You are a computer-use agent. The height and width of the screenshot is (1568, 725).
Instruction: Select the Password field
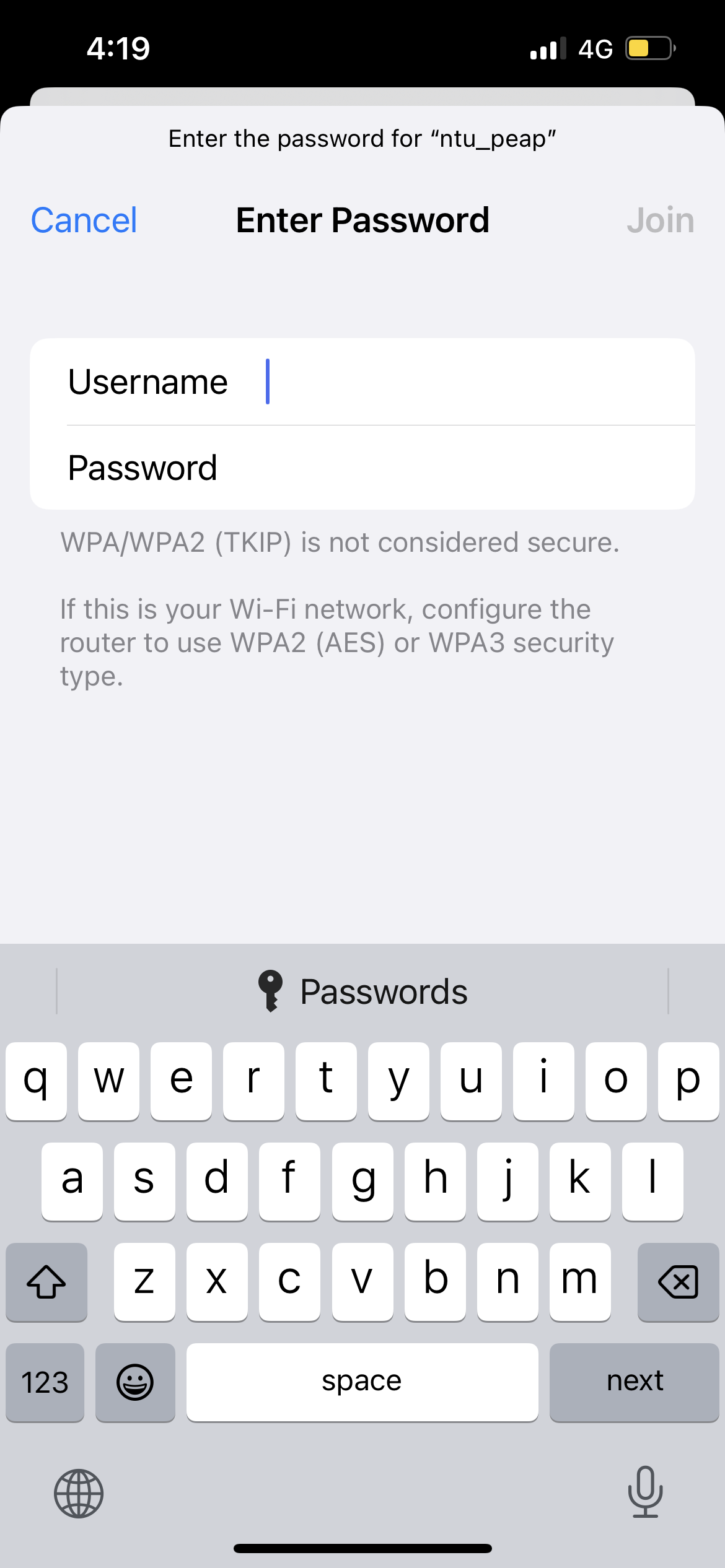pyautogui.click(x=362, y=468)
